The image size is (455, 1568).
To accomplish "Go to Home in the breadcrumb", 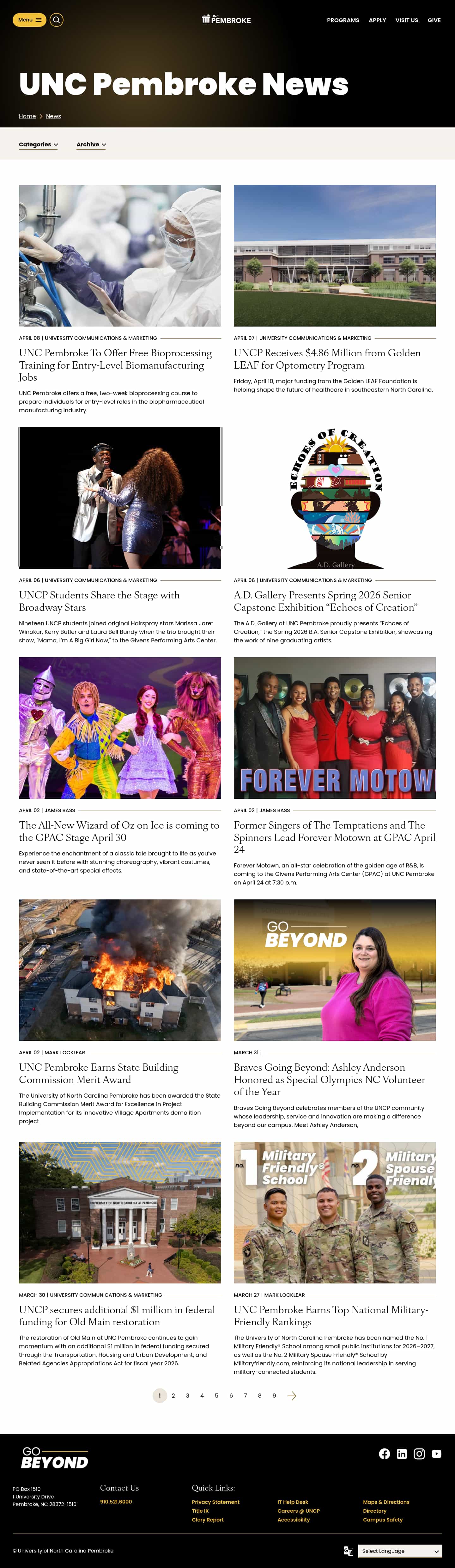I will point(27,116).
